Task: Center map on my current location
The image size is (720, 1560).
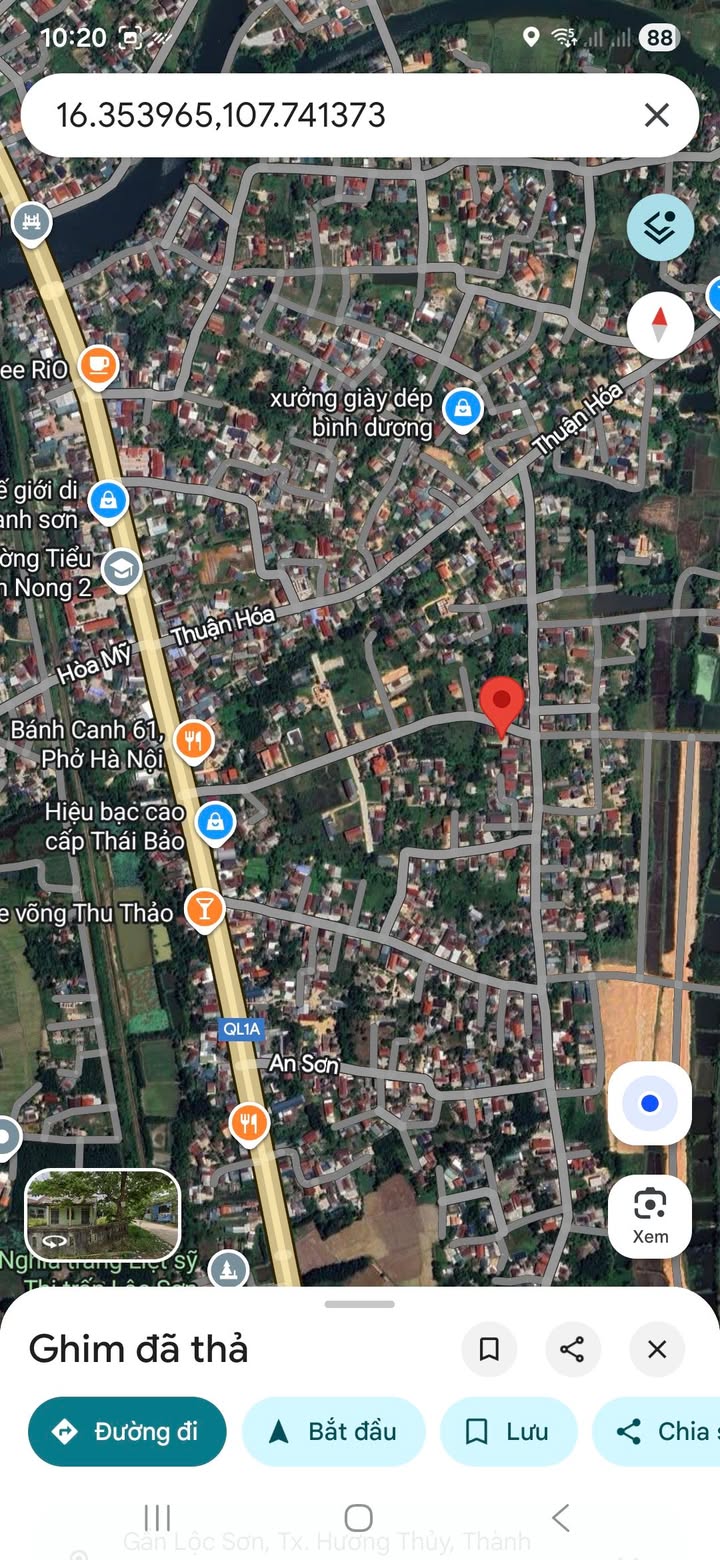Action: pos(650,1104)
